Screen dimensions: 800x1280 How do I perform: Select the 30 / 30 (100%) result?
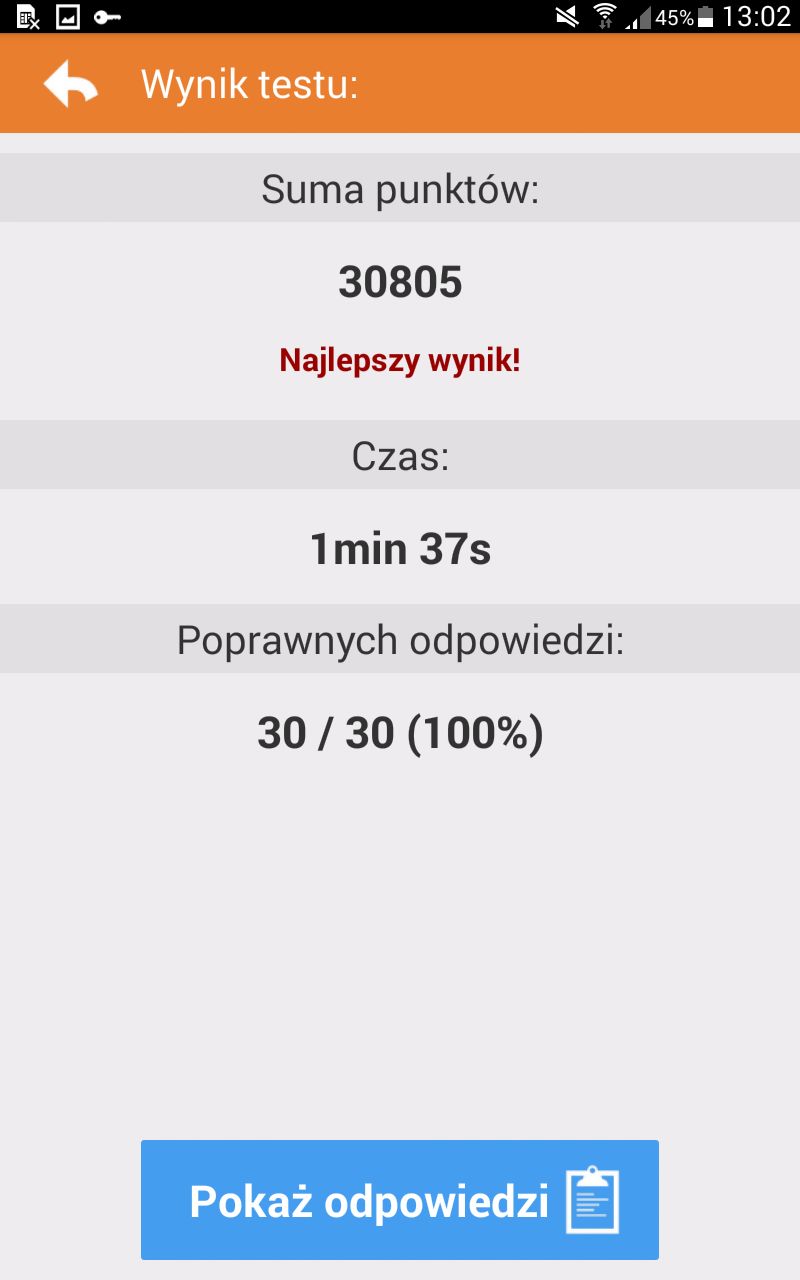tap(399, 732)
